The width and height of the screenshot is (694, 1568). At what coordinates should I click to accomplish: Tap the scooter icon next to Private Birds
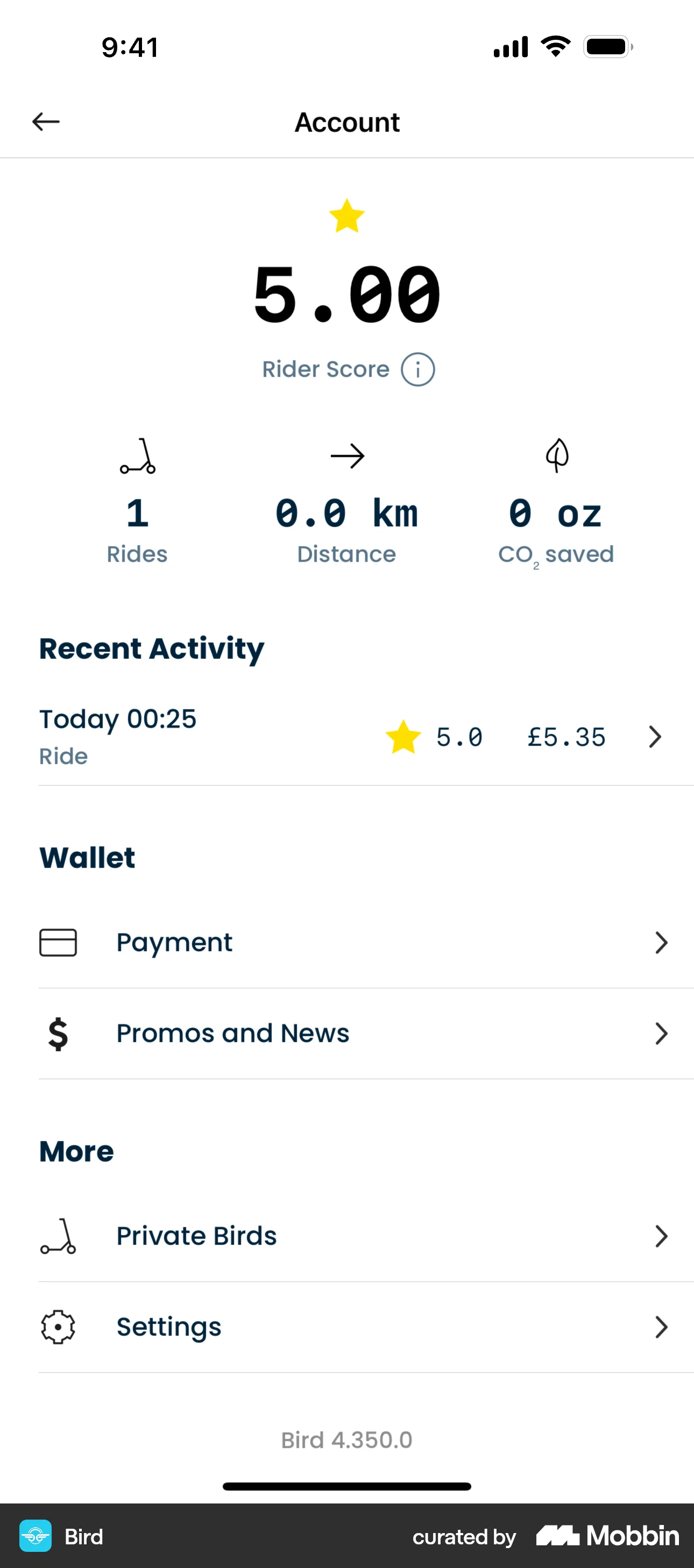click(58, 1236)
